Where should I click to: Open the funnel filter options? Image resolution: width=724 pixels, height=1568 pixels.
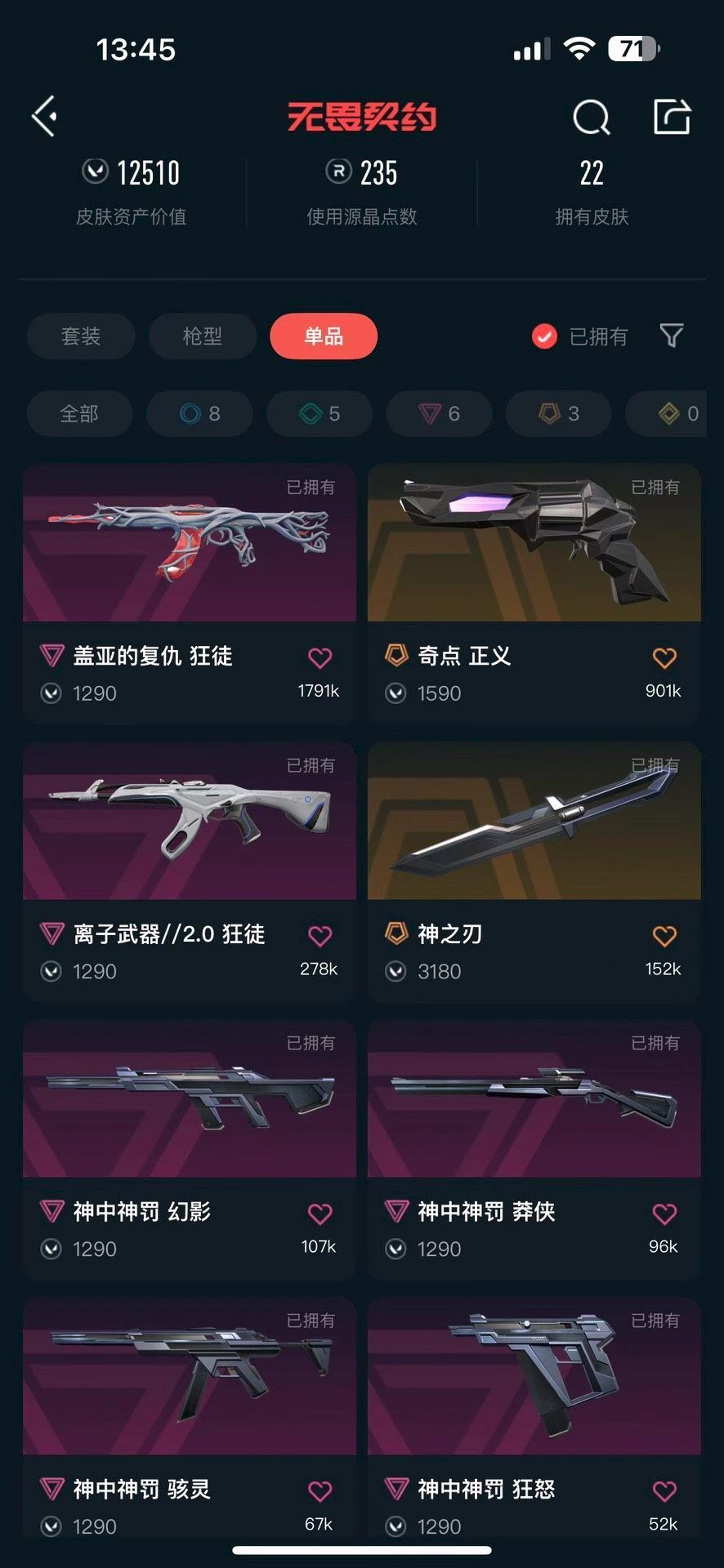(671, 336)
